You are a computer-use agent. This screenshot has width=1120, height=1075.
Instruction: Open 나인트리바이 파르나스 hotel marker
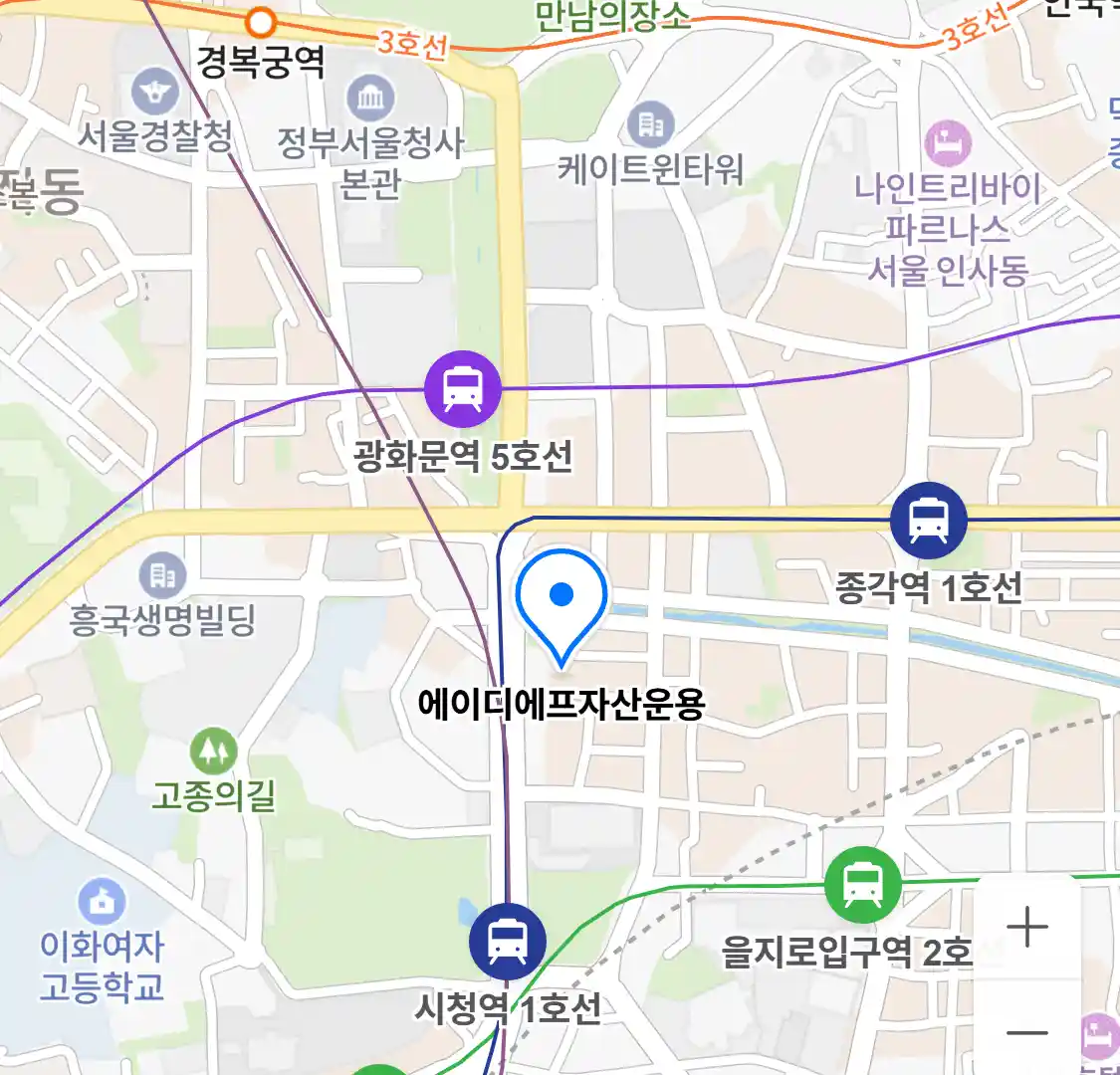(947, 143)
